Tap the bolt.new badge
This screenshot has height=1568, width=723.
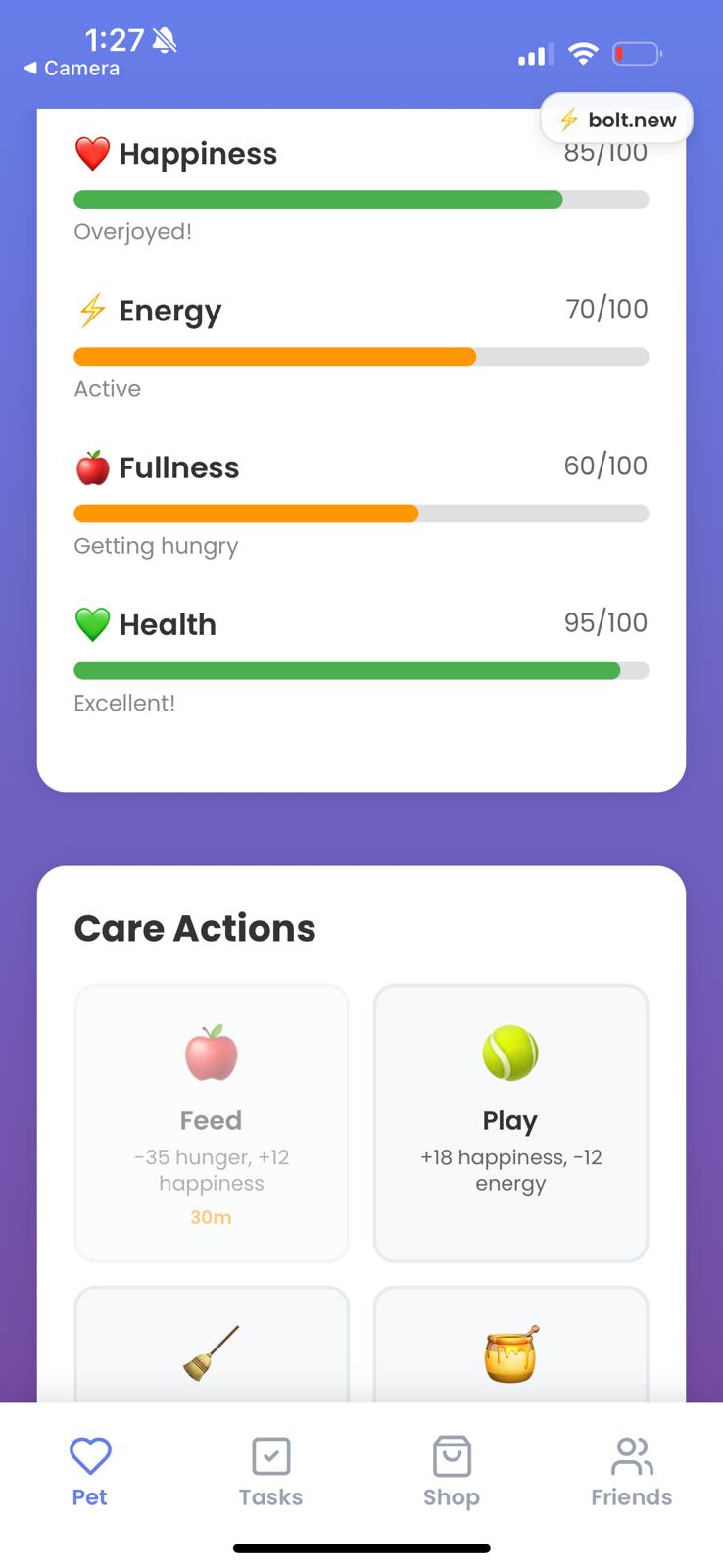616,118
